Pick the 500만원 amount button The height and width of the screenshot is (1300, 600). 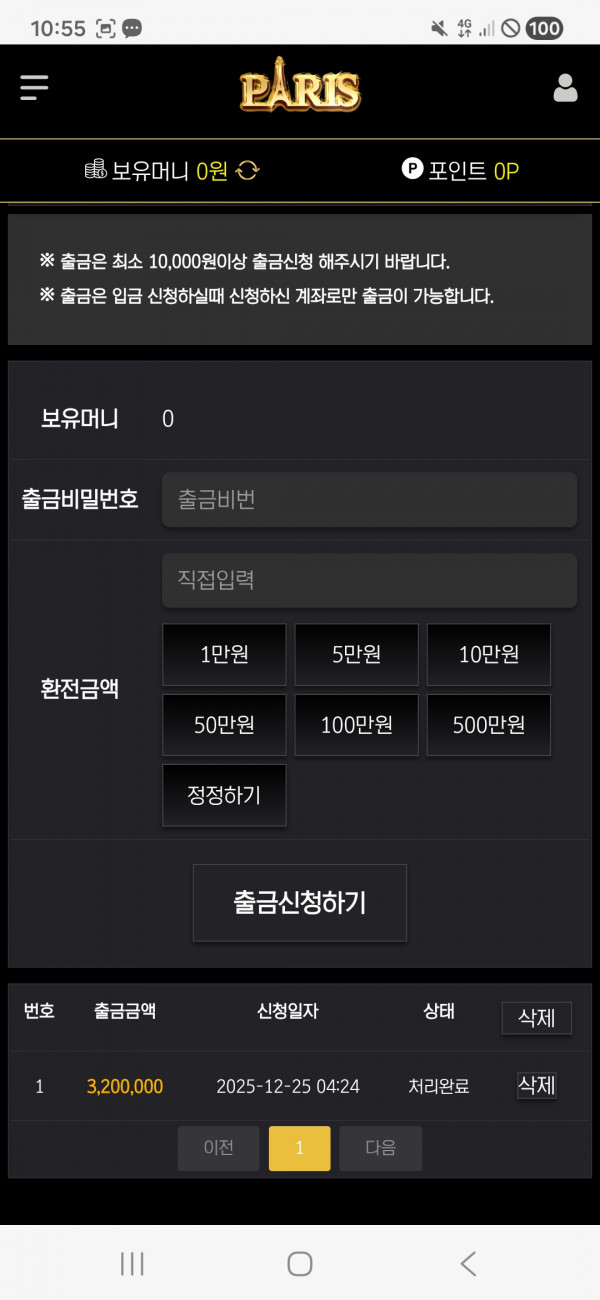[x=488, y=725]
